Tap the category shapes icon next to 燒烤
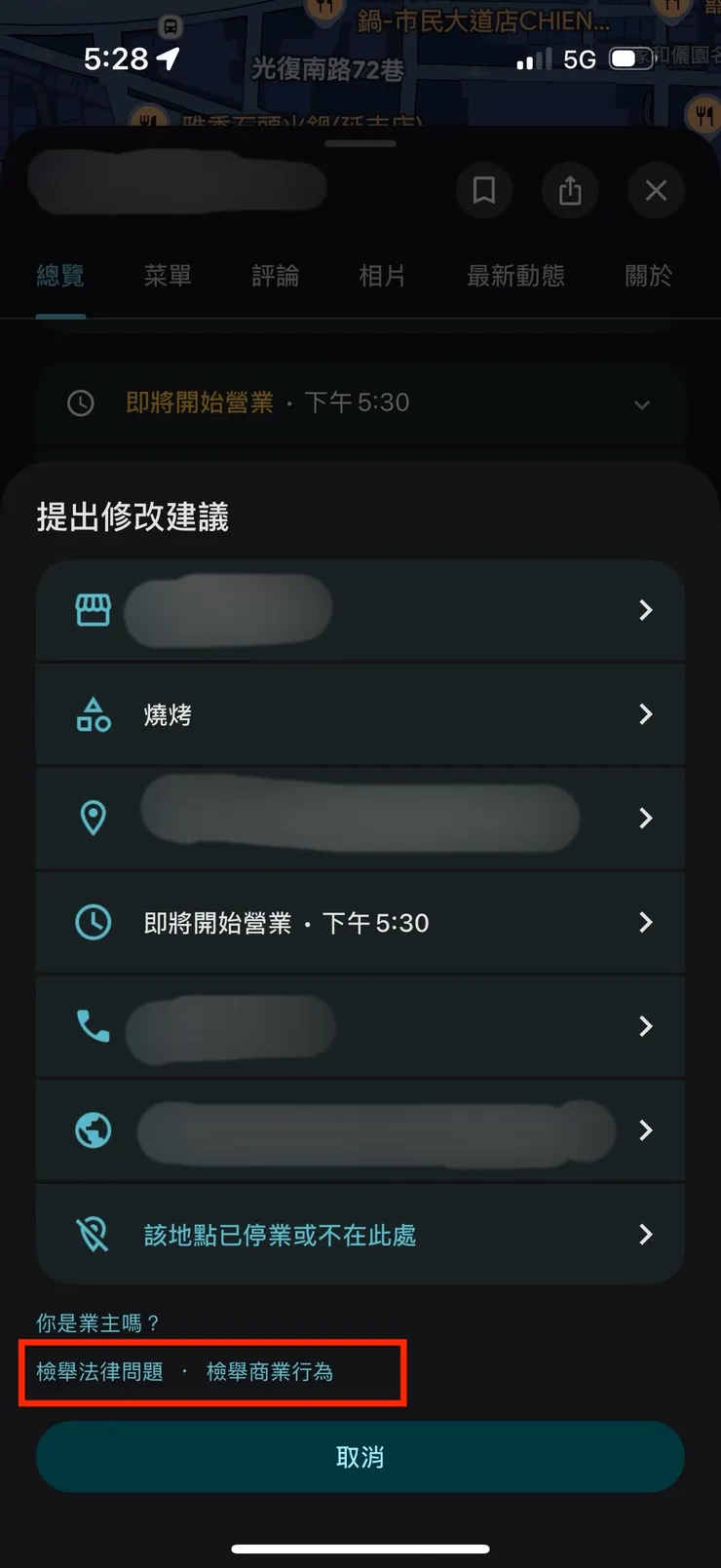 (x=93, y=714)
